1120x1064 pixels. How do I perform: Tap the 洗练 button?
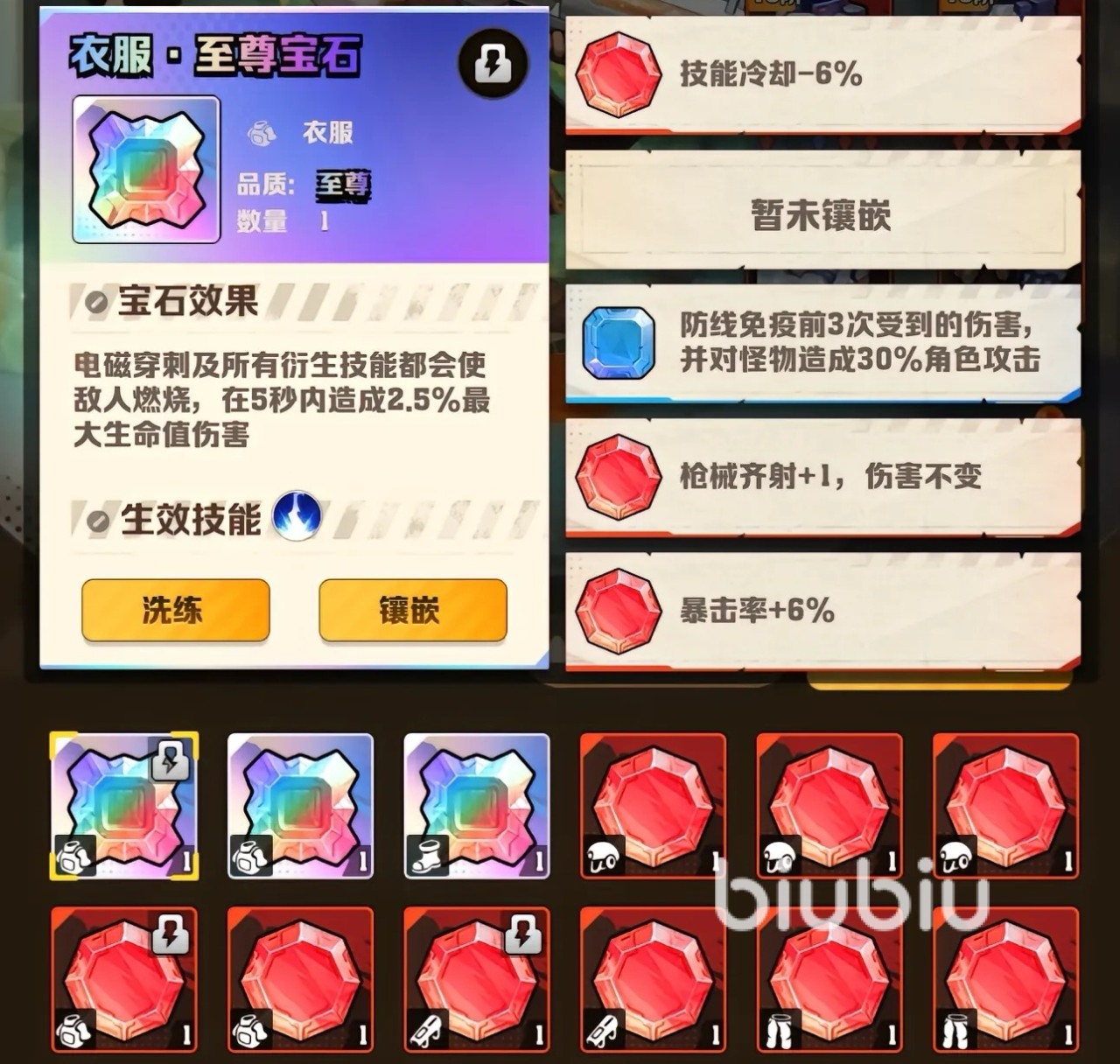(175, 610)
